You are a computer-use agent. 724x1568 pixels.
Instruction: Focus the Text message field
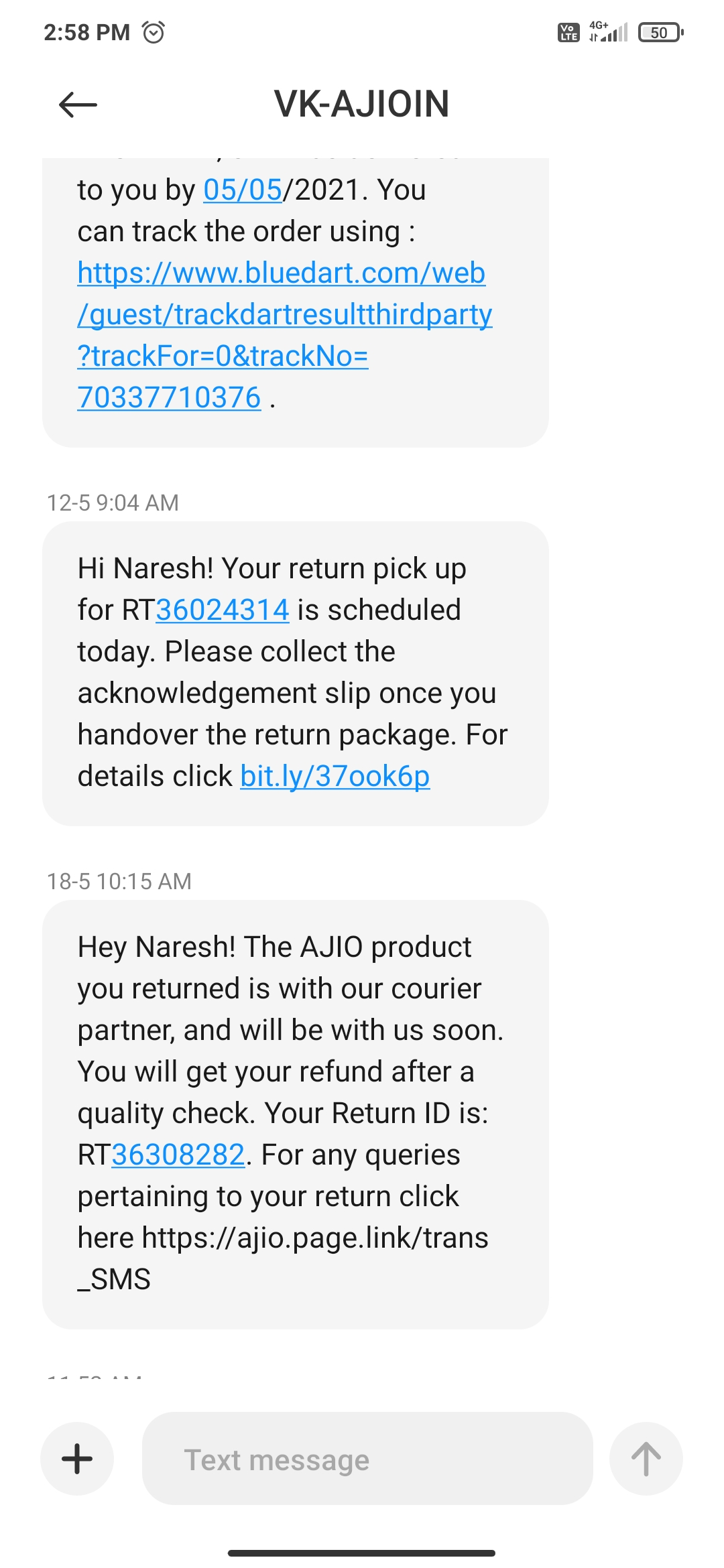click(367, 1459)
